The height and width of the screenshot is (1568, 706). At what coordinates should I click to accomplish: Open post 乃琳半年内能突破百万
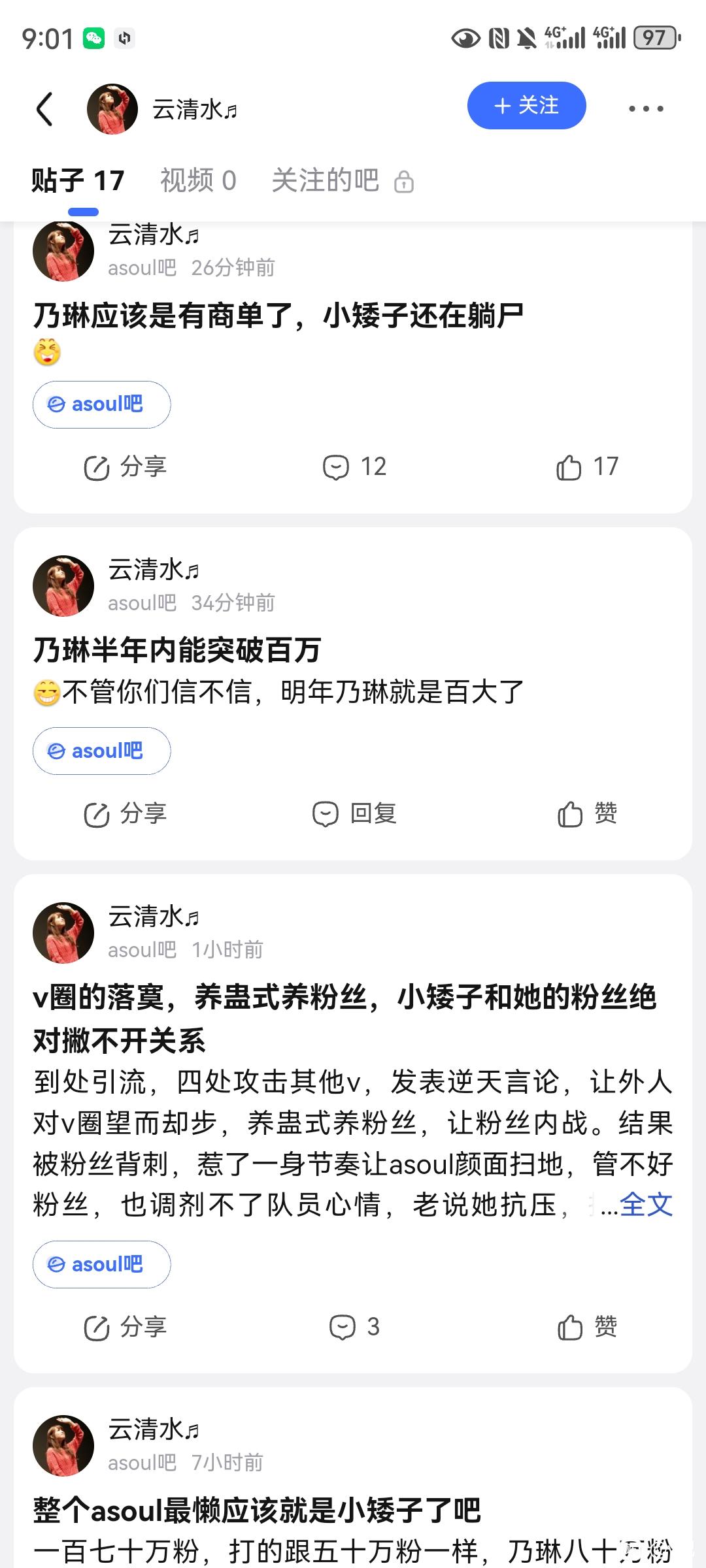coord(177,650)
